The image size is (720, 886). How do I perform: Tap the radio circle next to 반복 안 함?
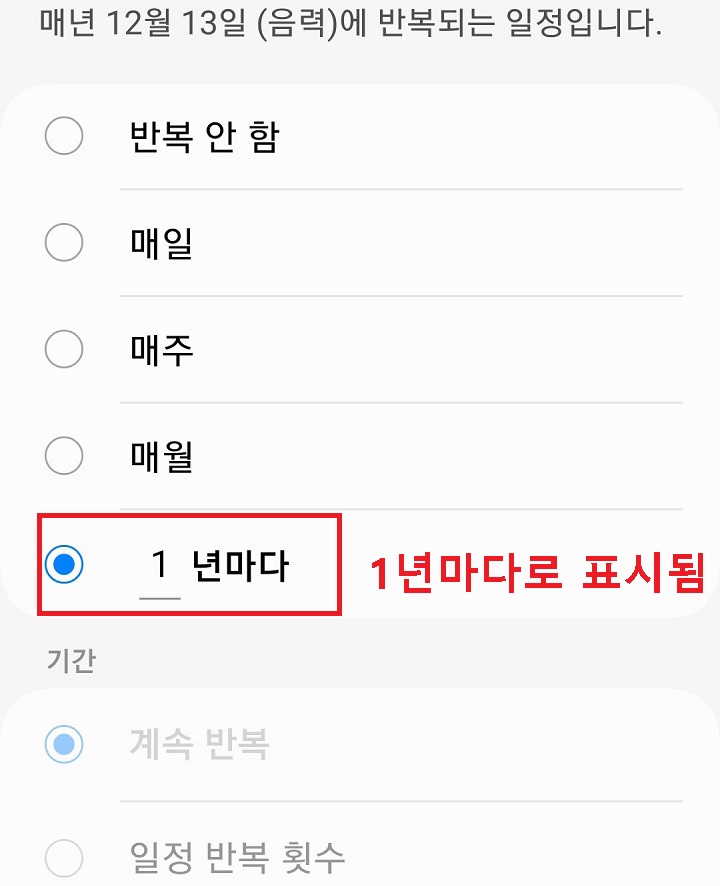pos(64,136)
